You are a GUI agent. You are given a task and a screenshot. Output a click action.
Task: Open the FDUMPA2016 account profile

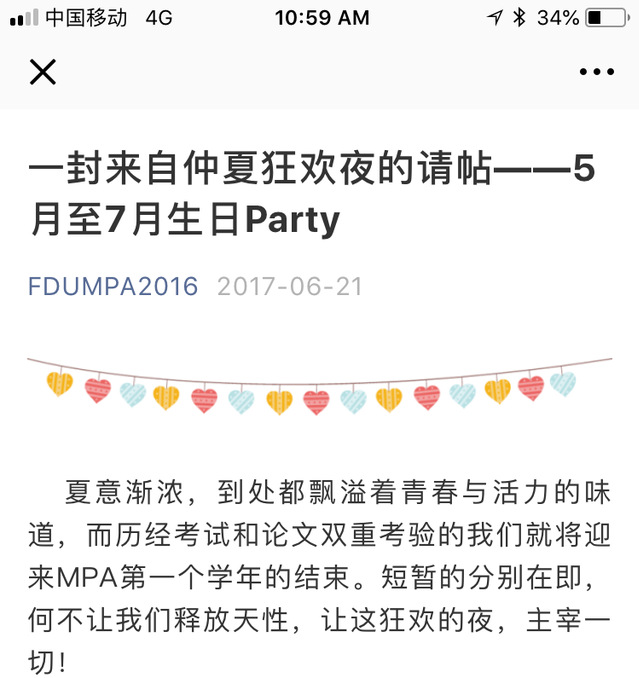click(x=113, y=287)
